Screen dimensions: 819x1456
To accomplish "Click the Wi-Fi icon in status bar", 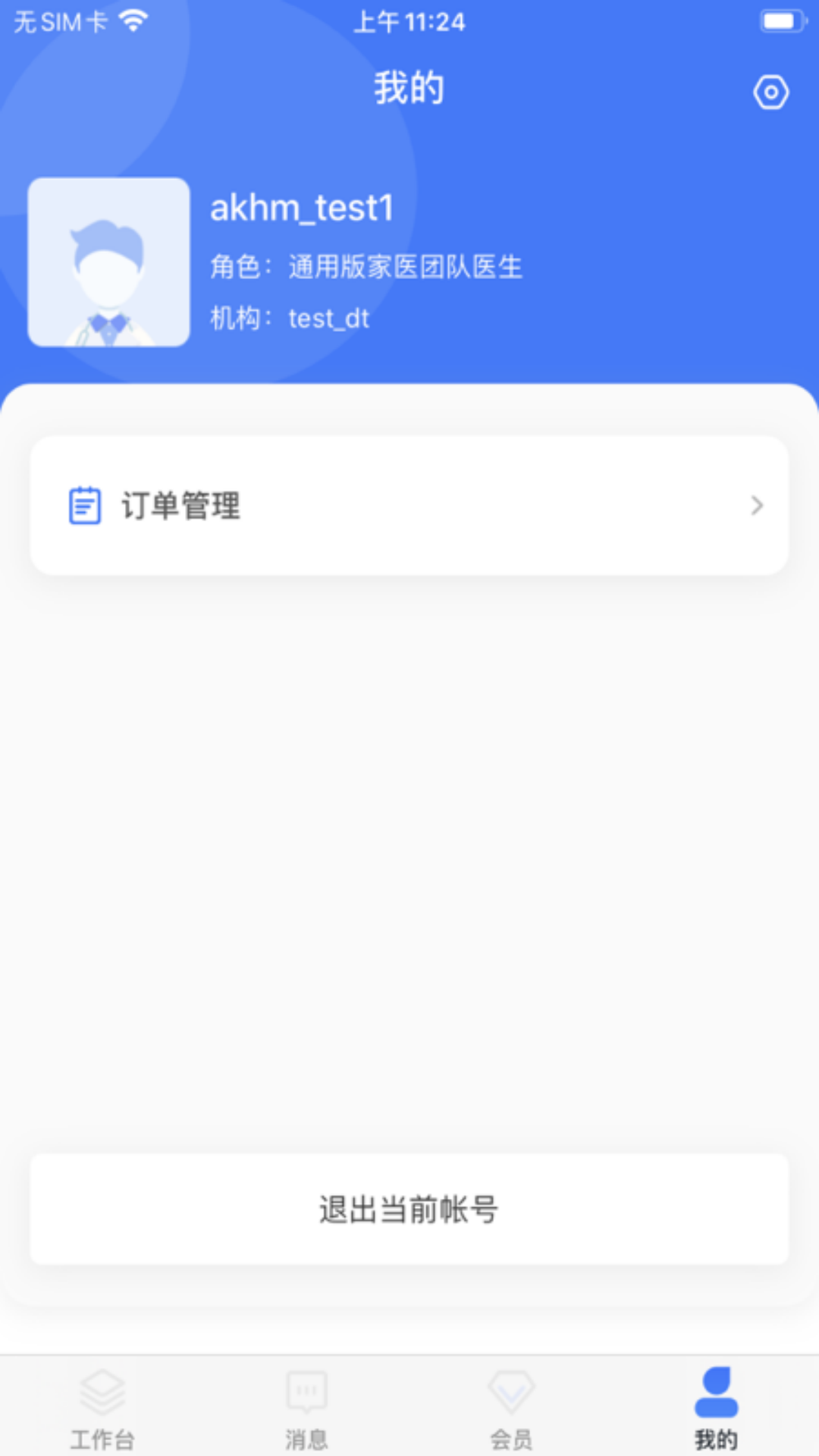I will pos(133,20).
